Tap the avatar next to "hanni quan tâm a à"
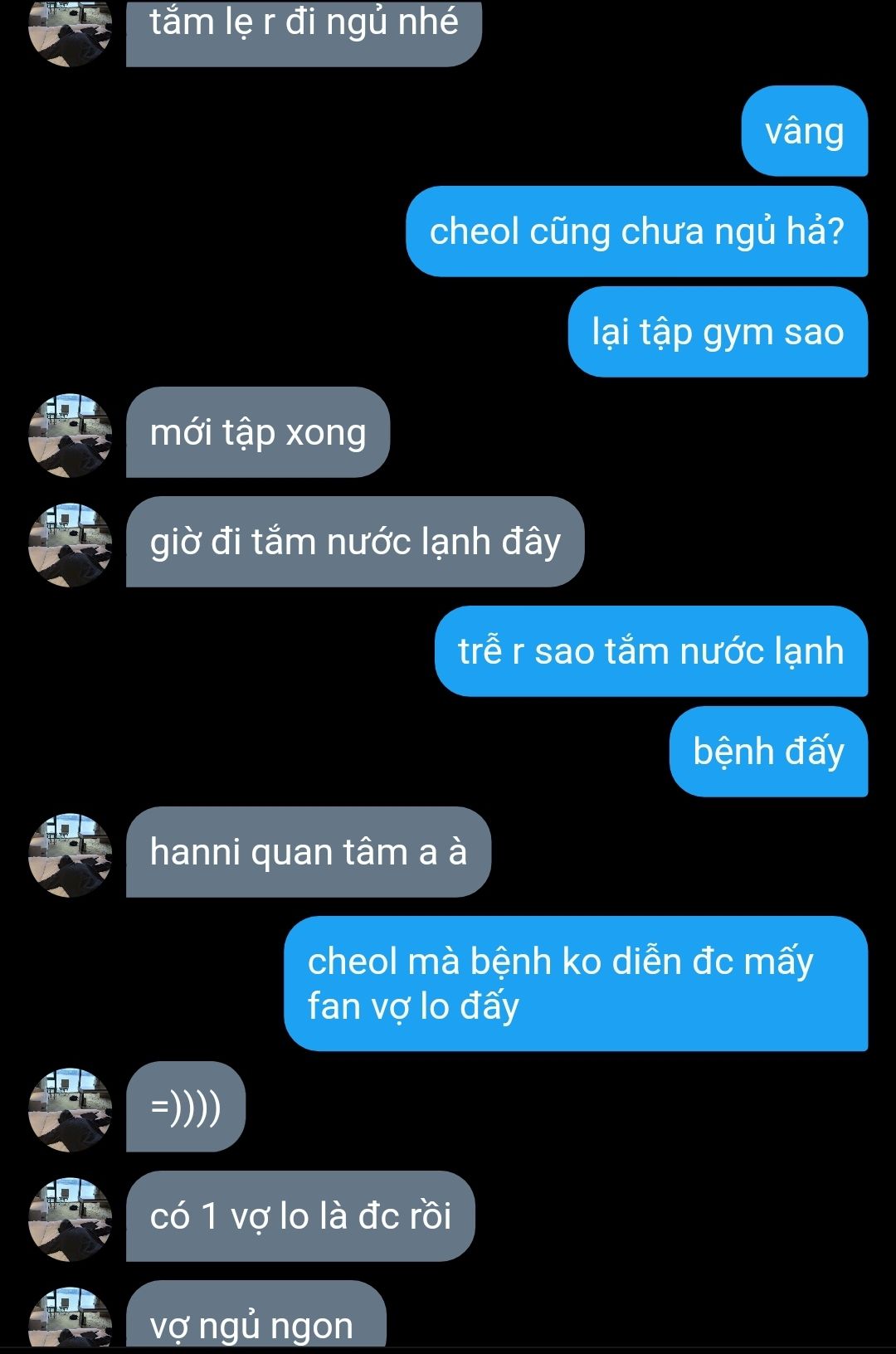Screen dimensions: 896x1354 [71, 855]
